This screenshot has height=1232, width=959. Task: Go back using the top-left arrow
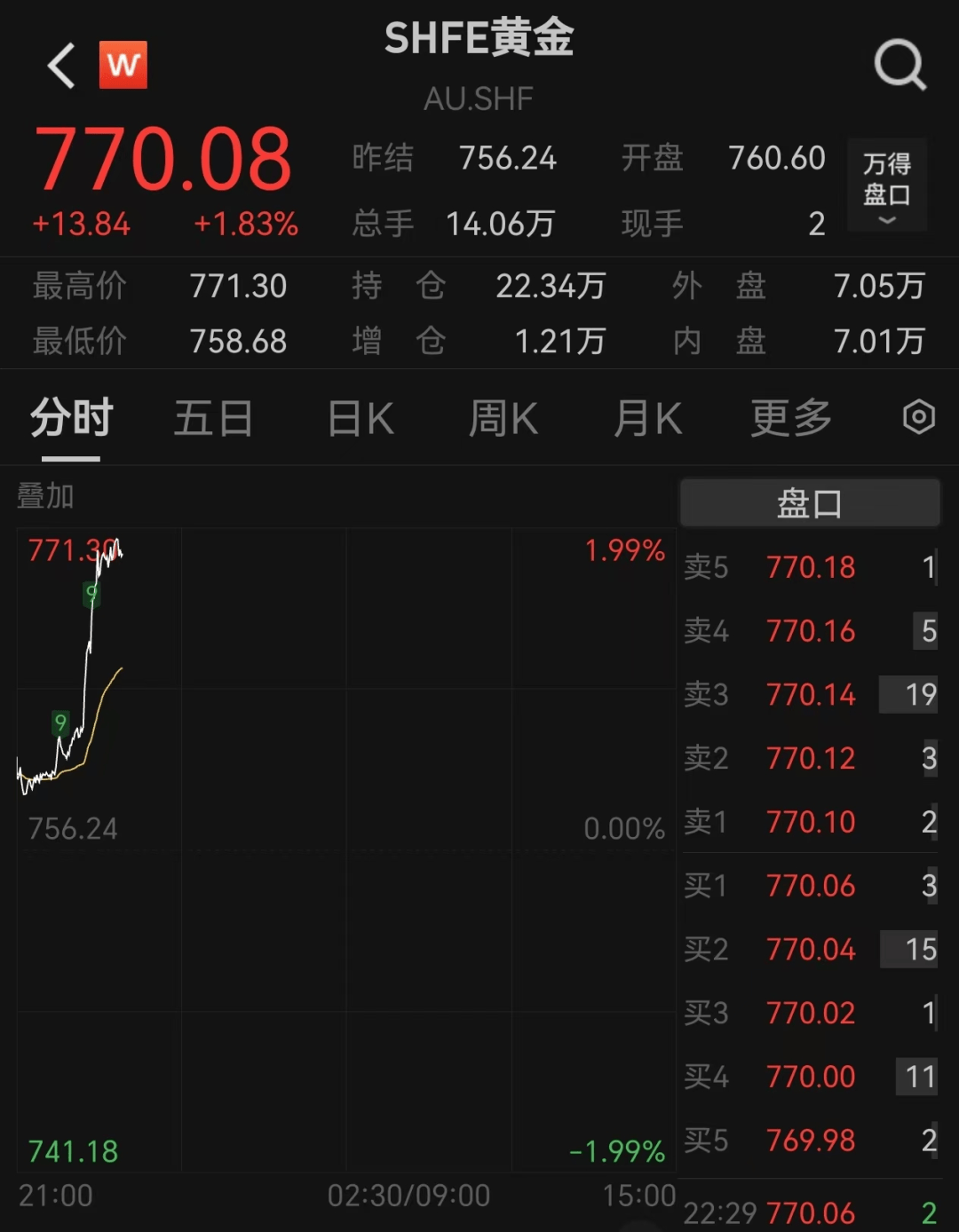[x=62, y=66]
